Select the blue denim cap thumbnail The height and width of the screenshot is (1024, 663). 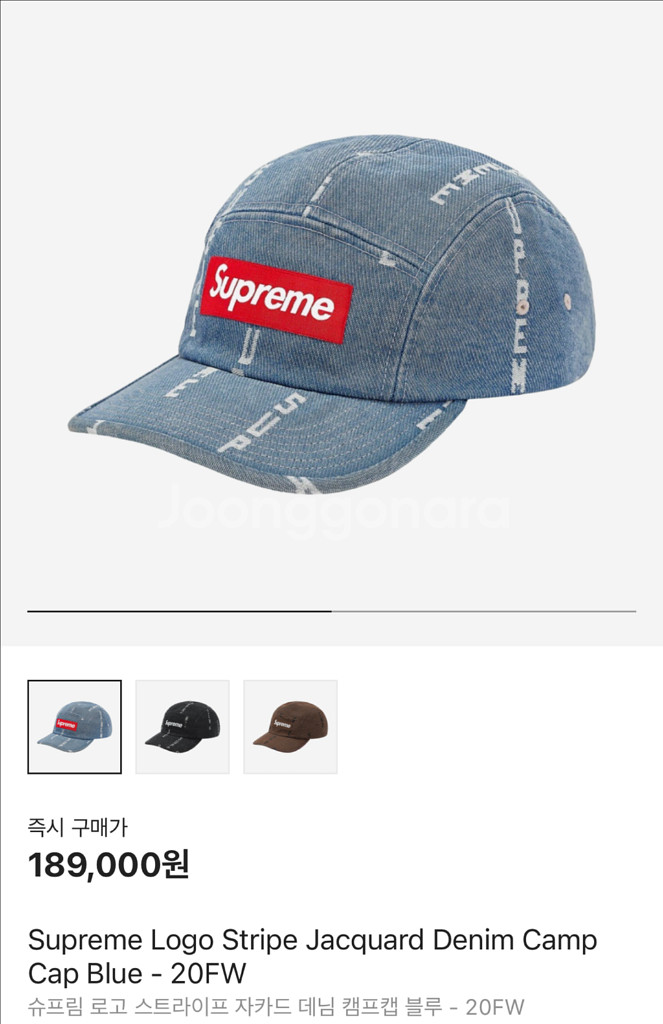click(74, 727)
